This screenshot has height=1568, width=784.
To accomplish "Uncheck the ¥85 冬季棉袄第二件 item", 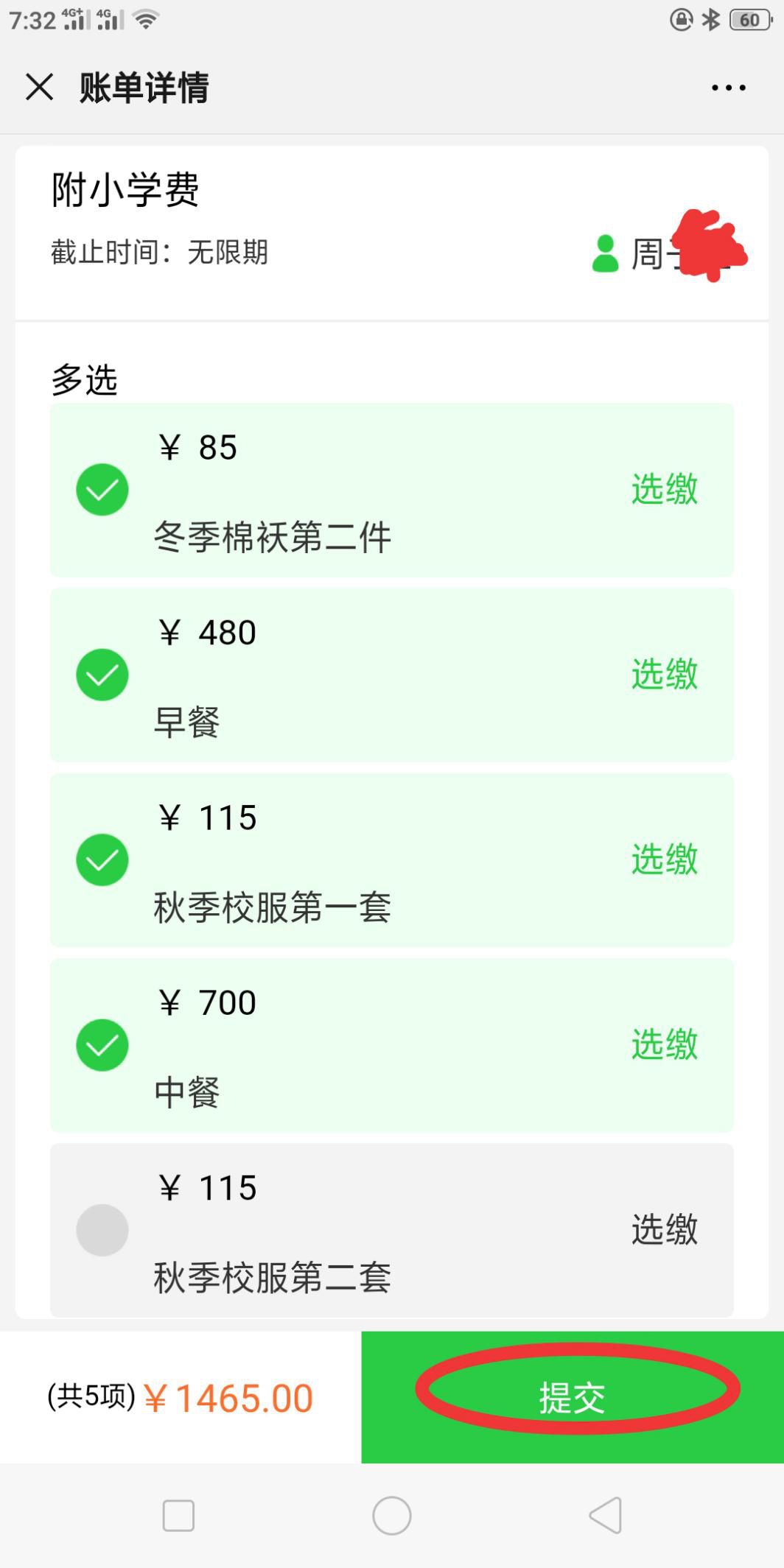I will (102, 490).
